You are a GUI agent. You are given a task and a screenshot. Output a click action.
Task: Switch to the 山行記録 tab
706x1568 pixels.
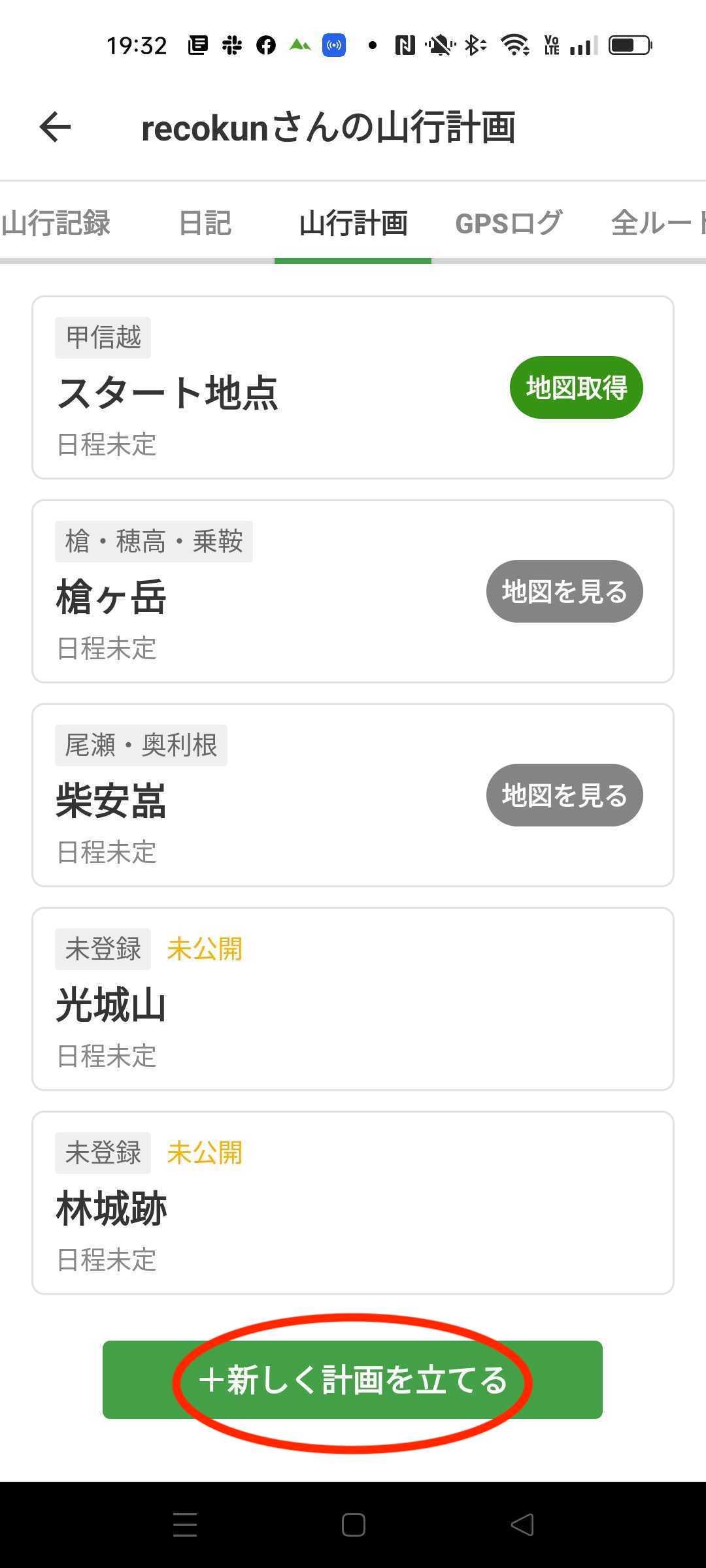pyautogui.click(x=56, y=223)
